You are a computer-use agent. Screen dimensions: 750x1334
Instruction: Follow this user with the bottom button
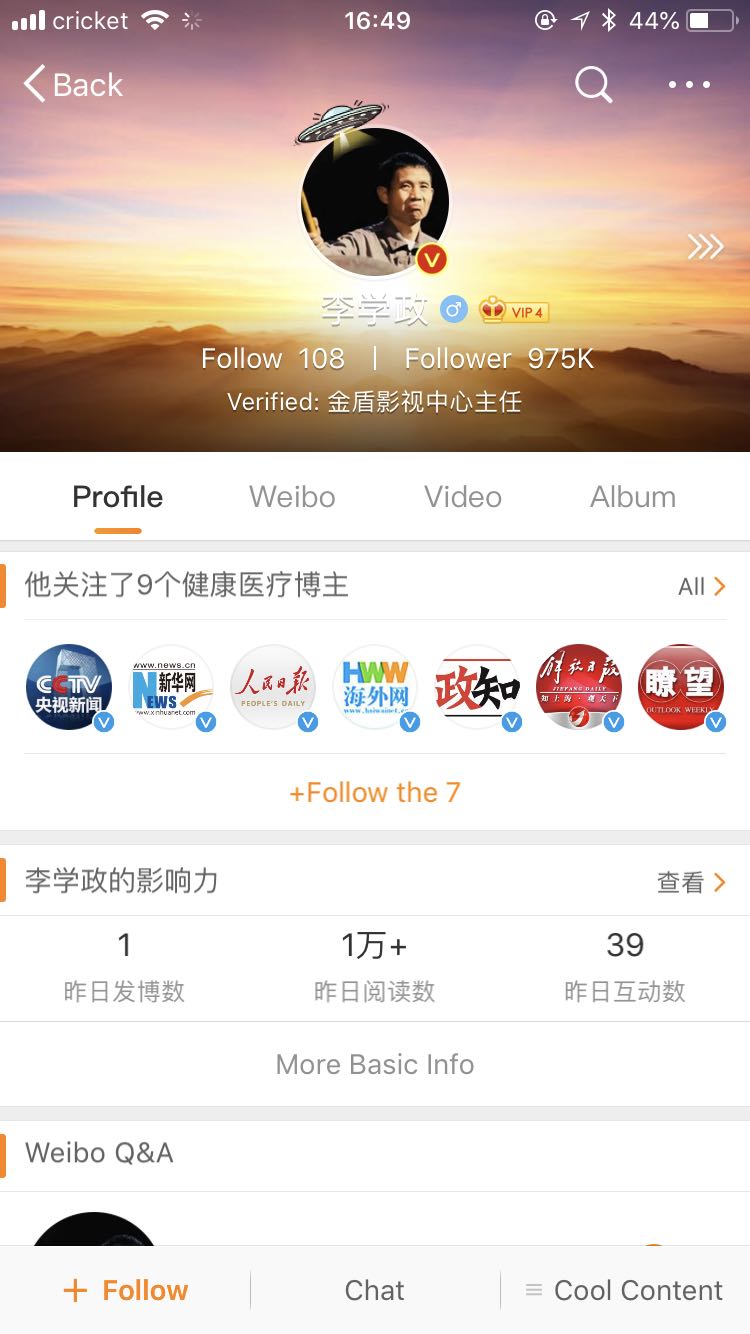125,1290
